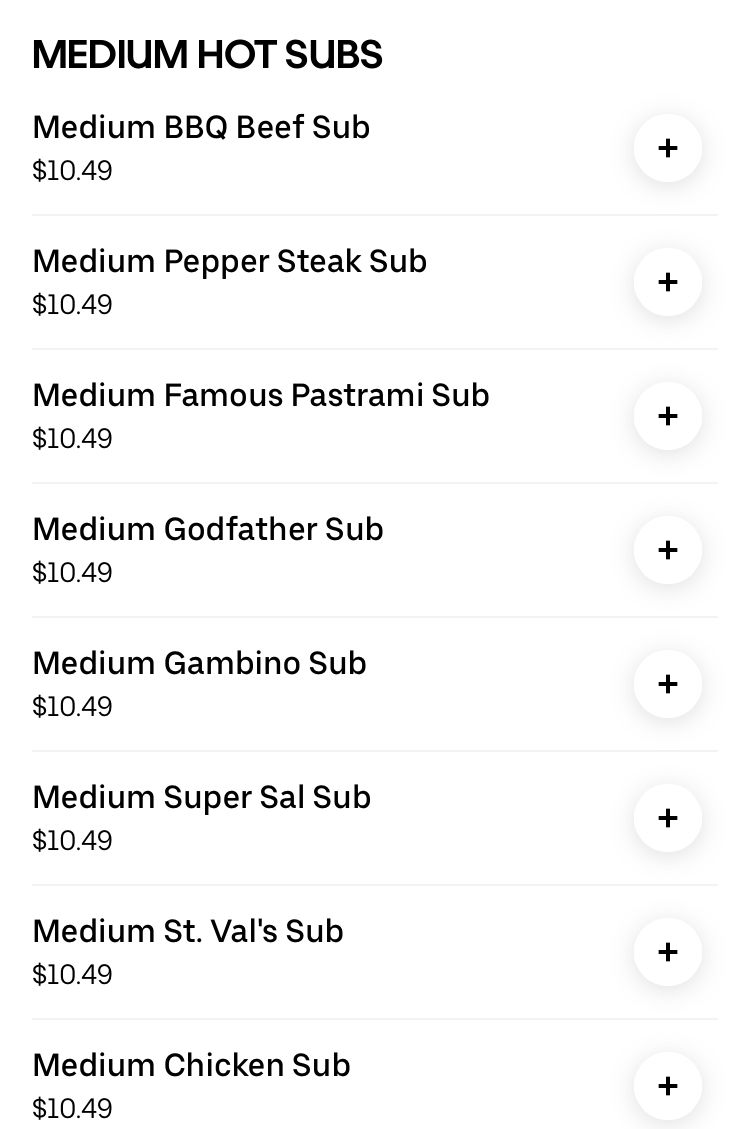
Task: Open the Medium St. Val's Sub row
Action: 187,932
